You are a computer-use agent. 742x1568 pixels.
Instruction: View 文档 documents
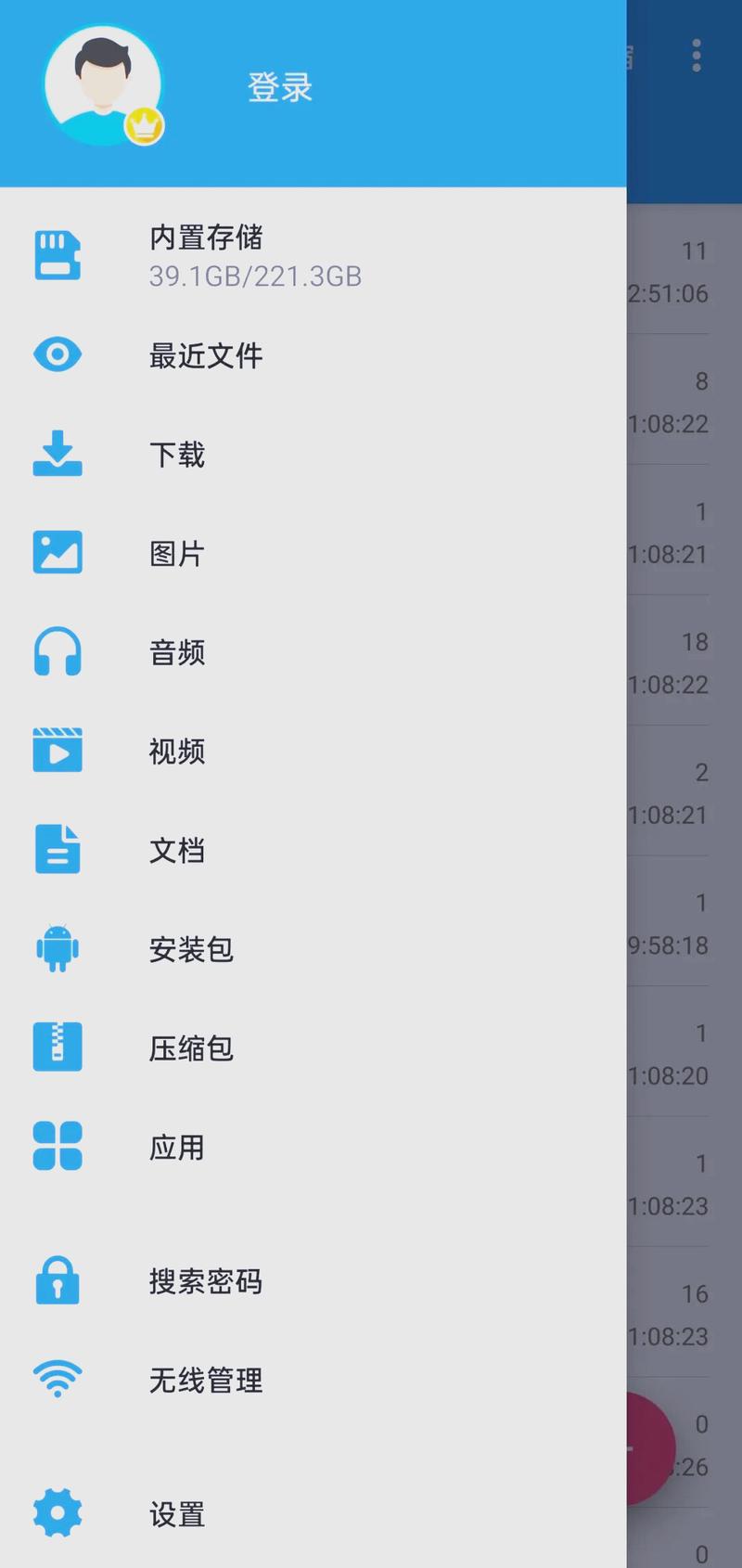pos(177,850)
